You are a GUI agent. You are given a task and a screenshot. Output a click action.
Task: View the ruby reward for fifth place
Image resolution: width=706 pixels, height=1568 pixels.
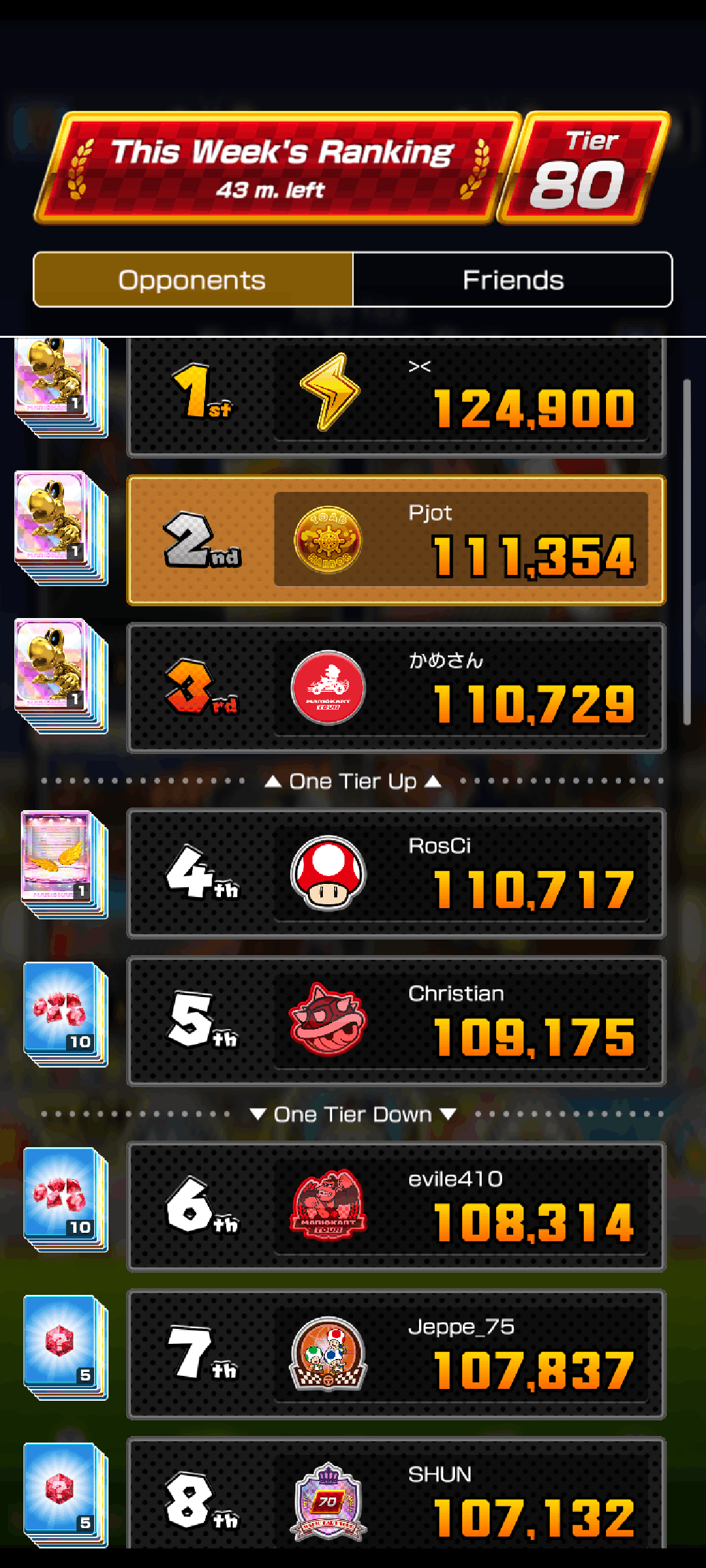[63, 1013]
